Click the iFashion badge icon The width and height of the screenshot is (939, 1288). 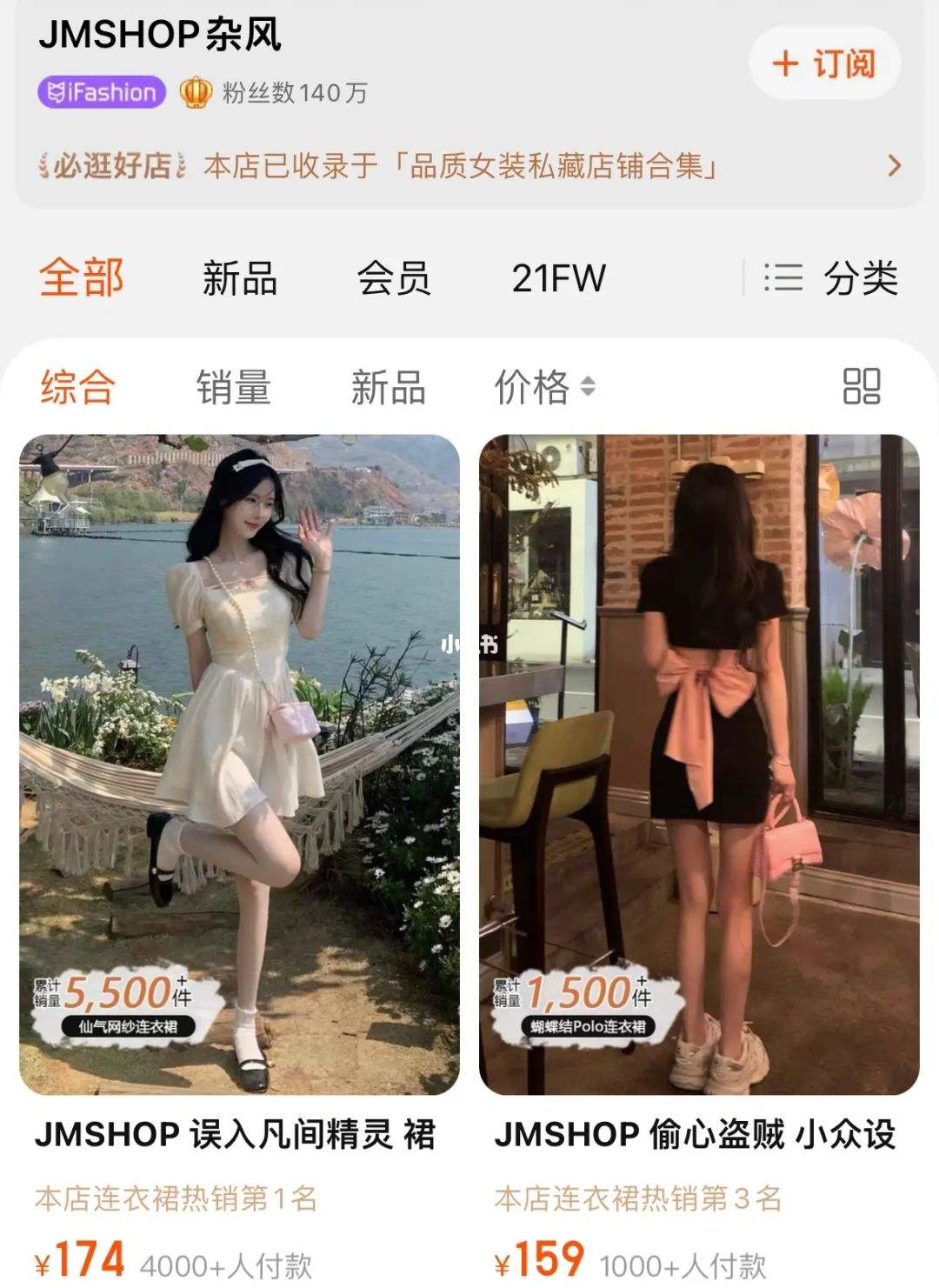[57, 92]
